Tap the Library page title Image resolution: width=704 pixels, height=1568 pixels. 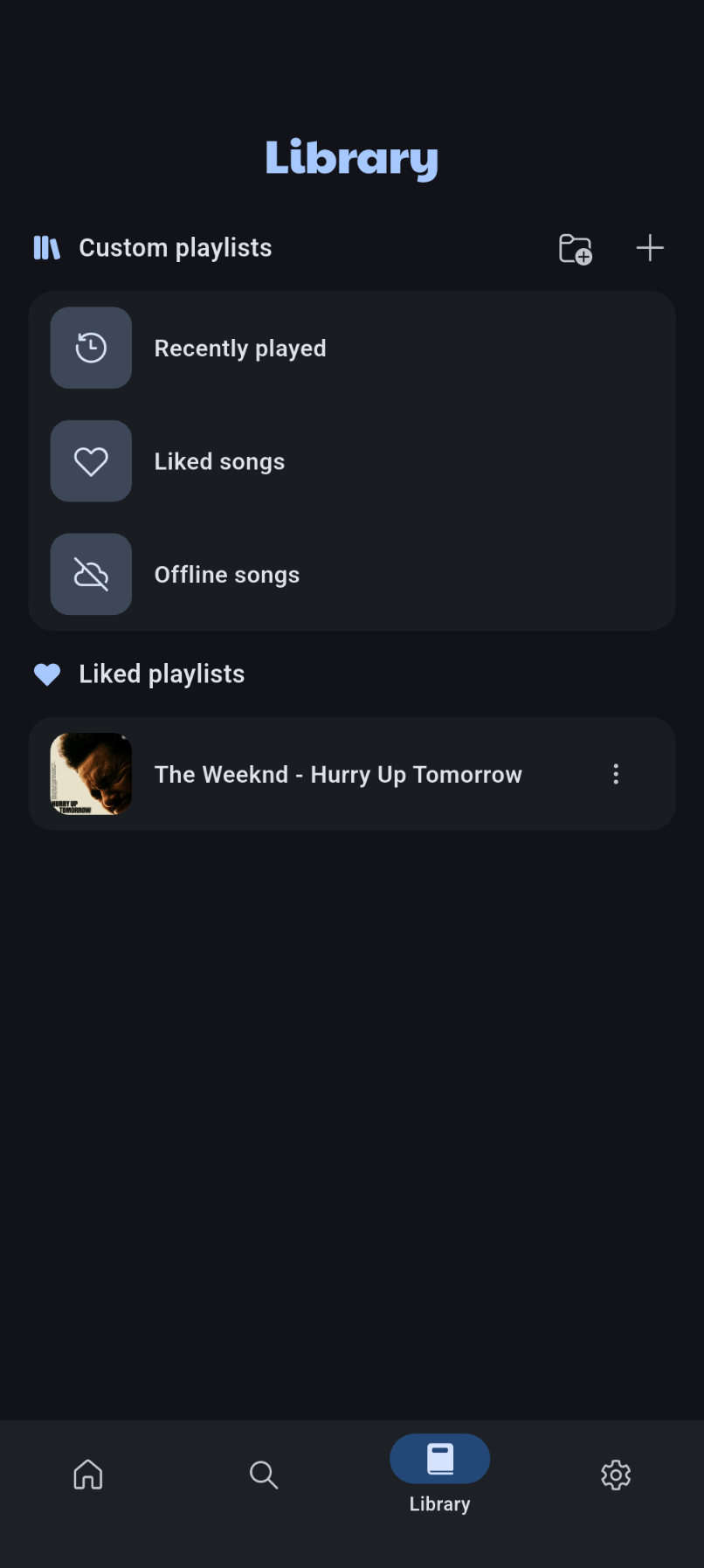click(x=352, y=158)
